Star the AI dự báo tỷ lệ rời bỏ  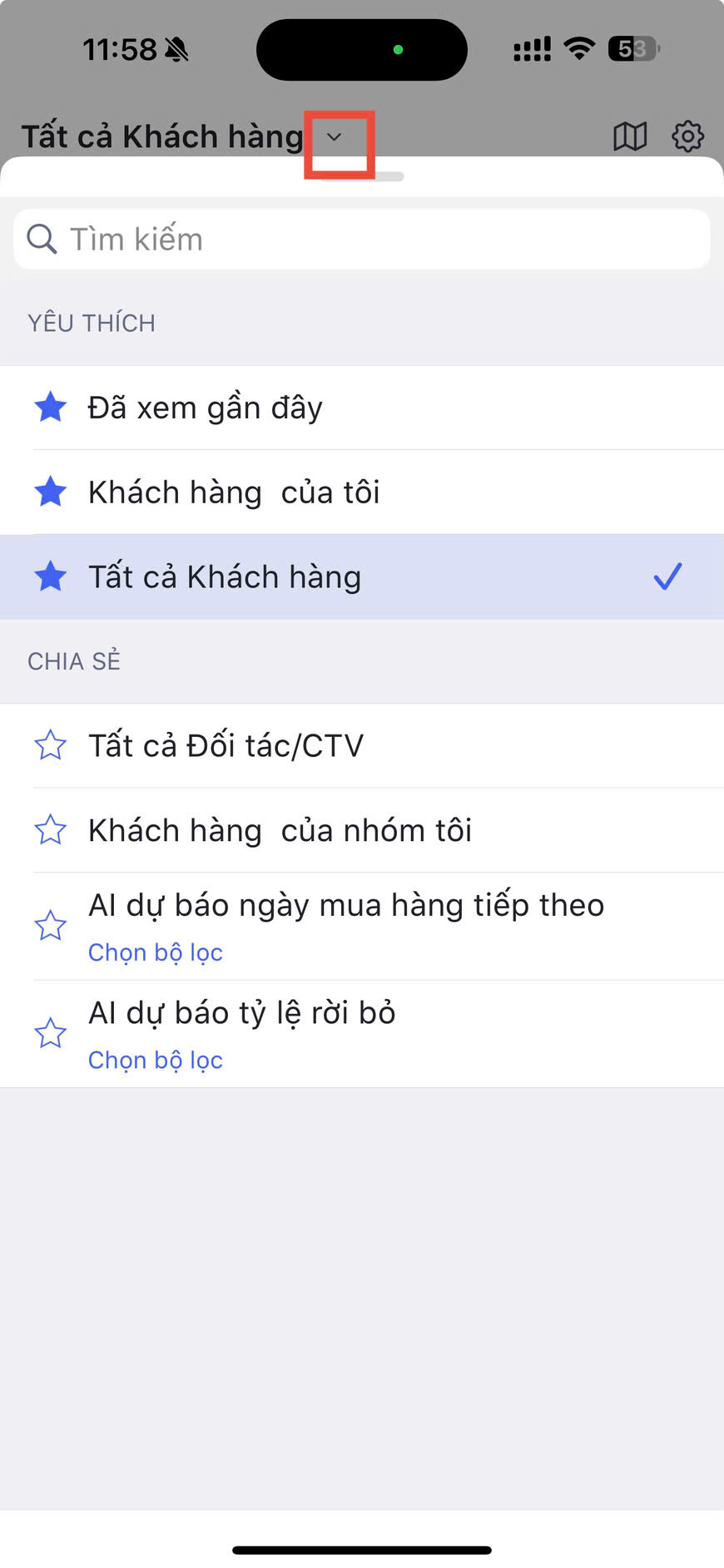click(x=51, y=1034)
